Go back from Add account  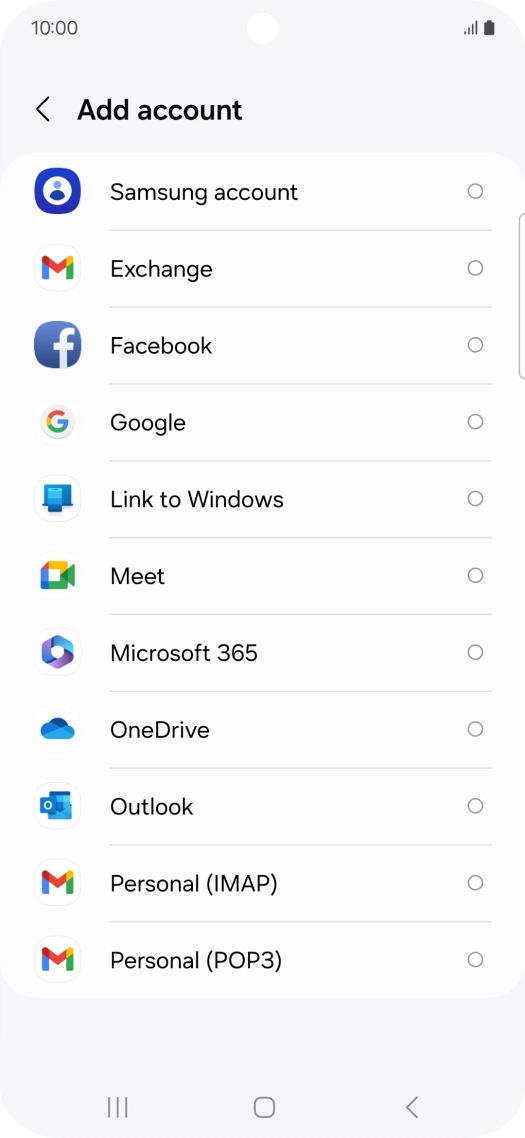(44, 110)
